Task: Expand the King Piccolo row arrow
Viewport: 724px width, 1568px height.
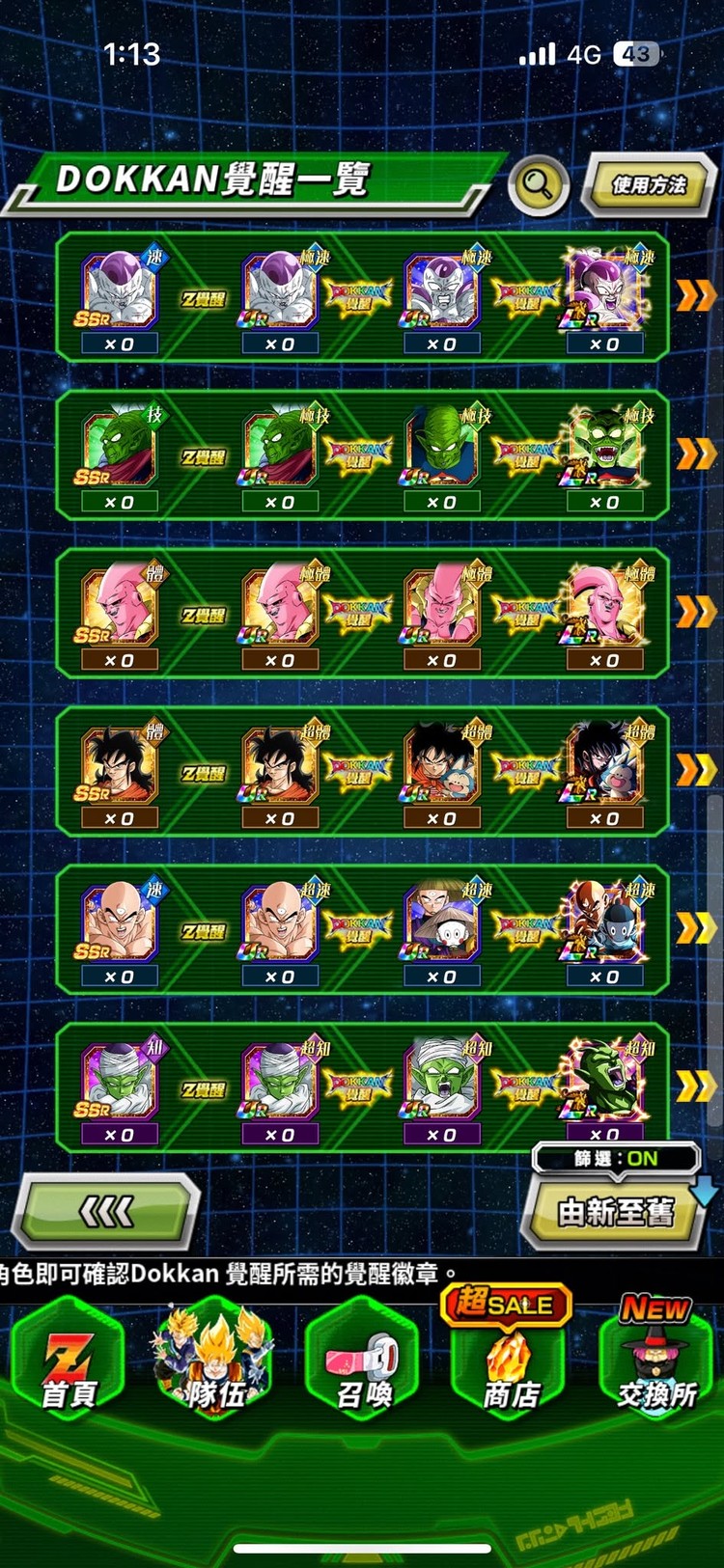Action: point(695,454)
